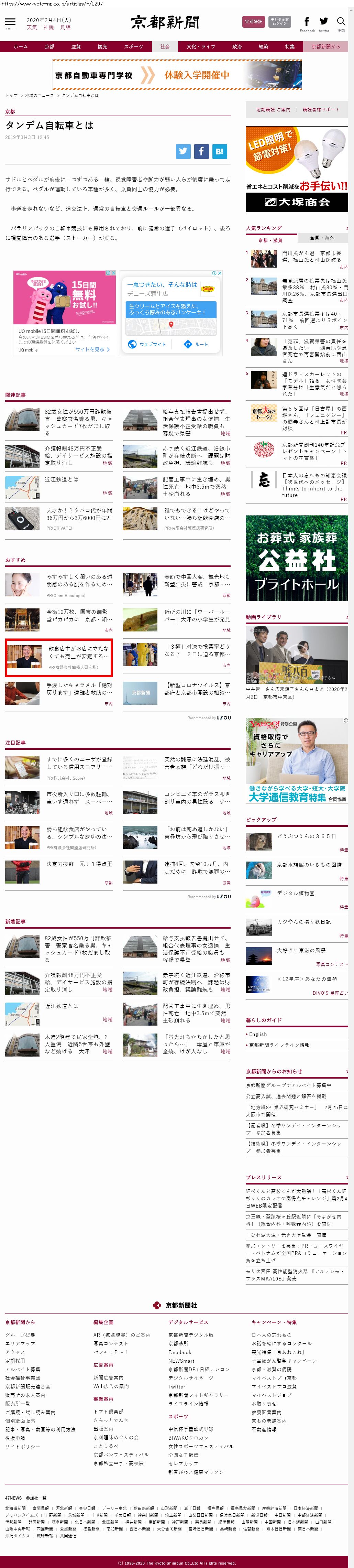
Task: Go to the 文化・ライフ section
Action: tap(200, 46)
